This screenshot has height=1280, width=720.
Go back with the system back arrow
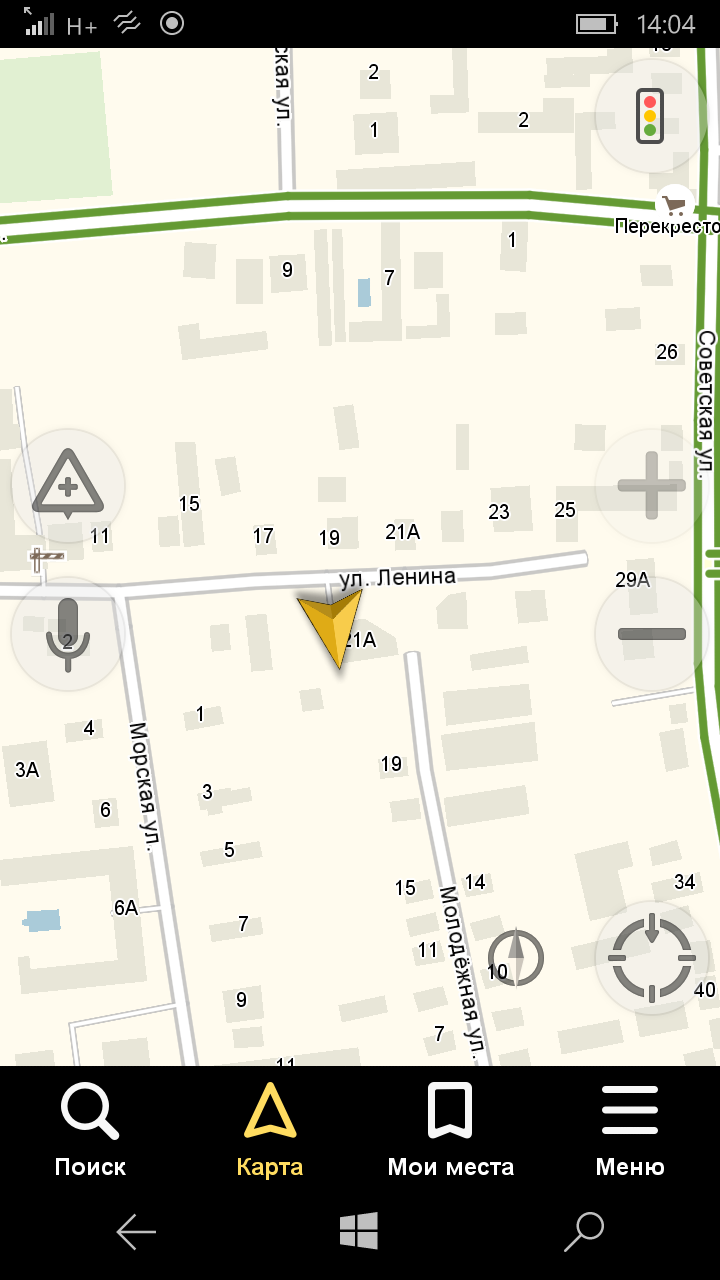tap(136, 1232)
